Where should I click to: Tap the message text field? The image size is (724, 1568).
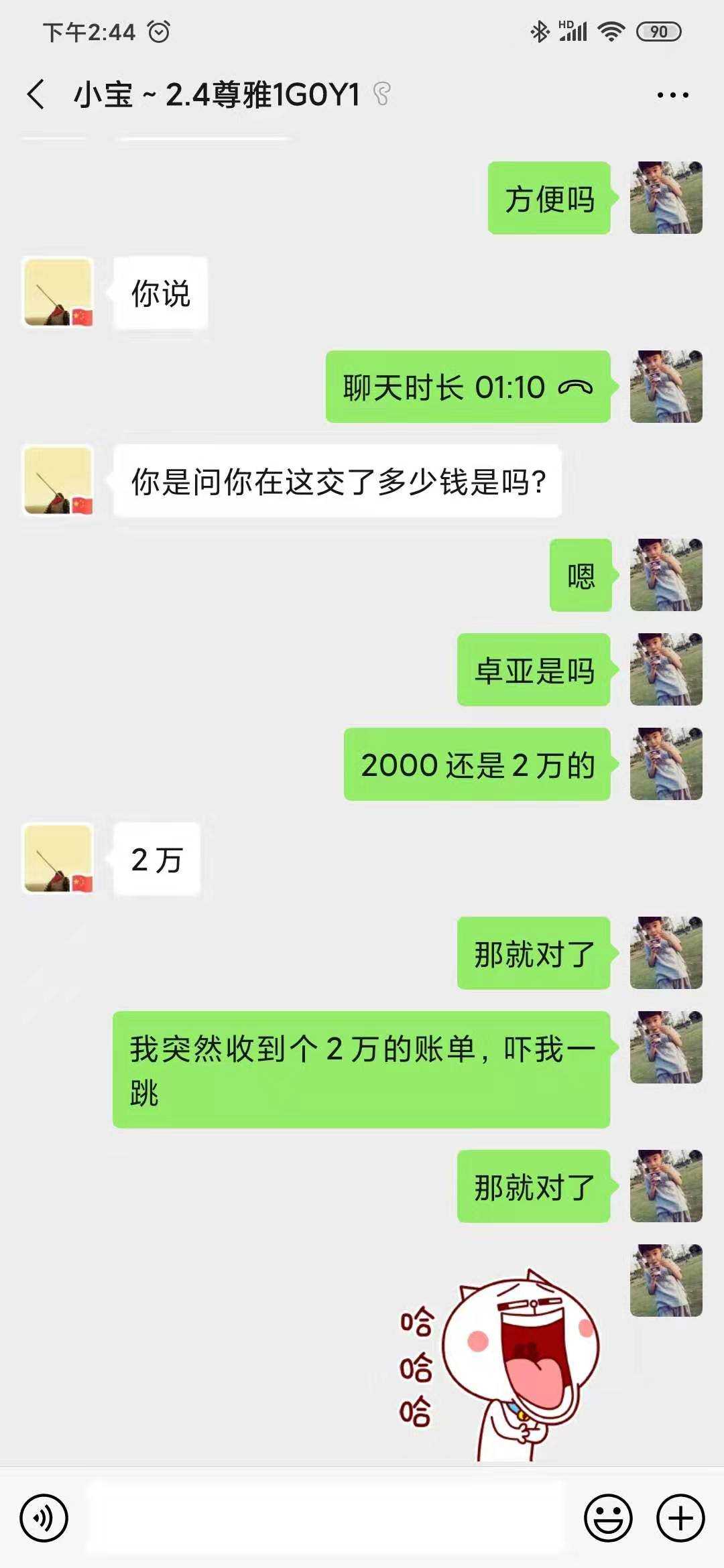click(326, 1518)
